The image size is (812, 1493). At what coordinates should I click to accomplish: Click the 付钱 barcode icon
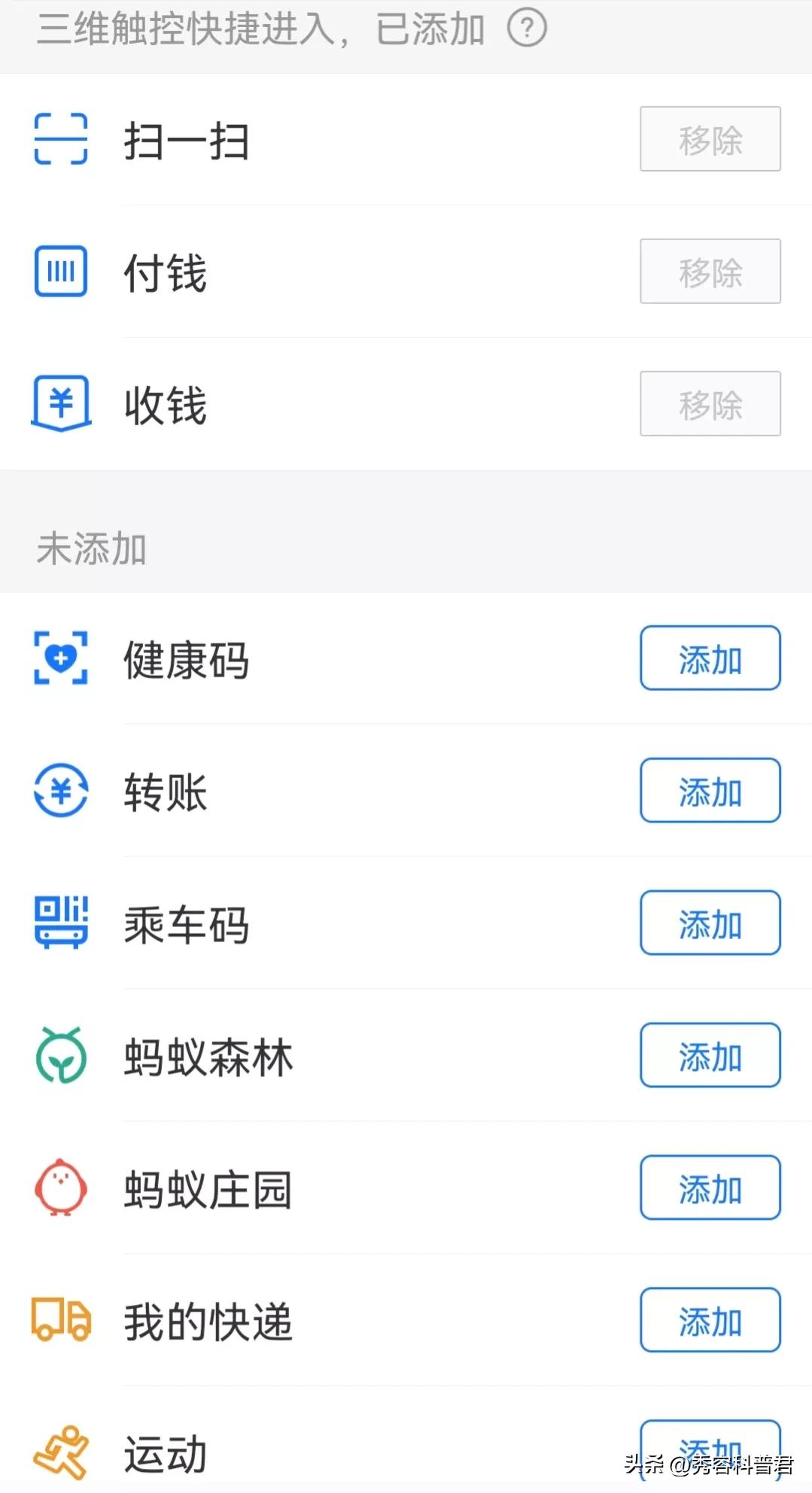(60, 272)
